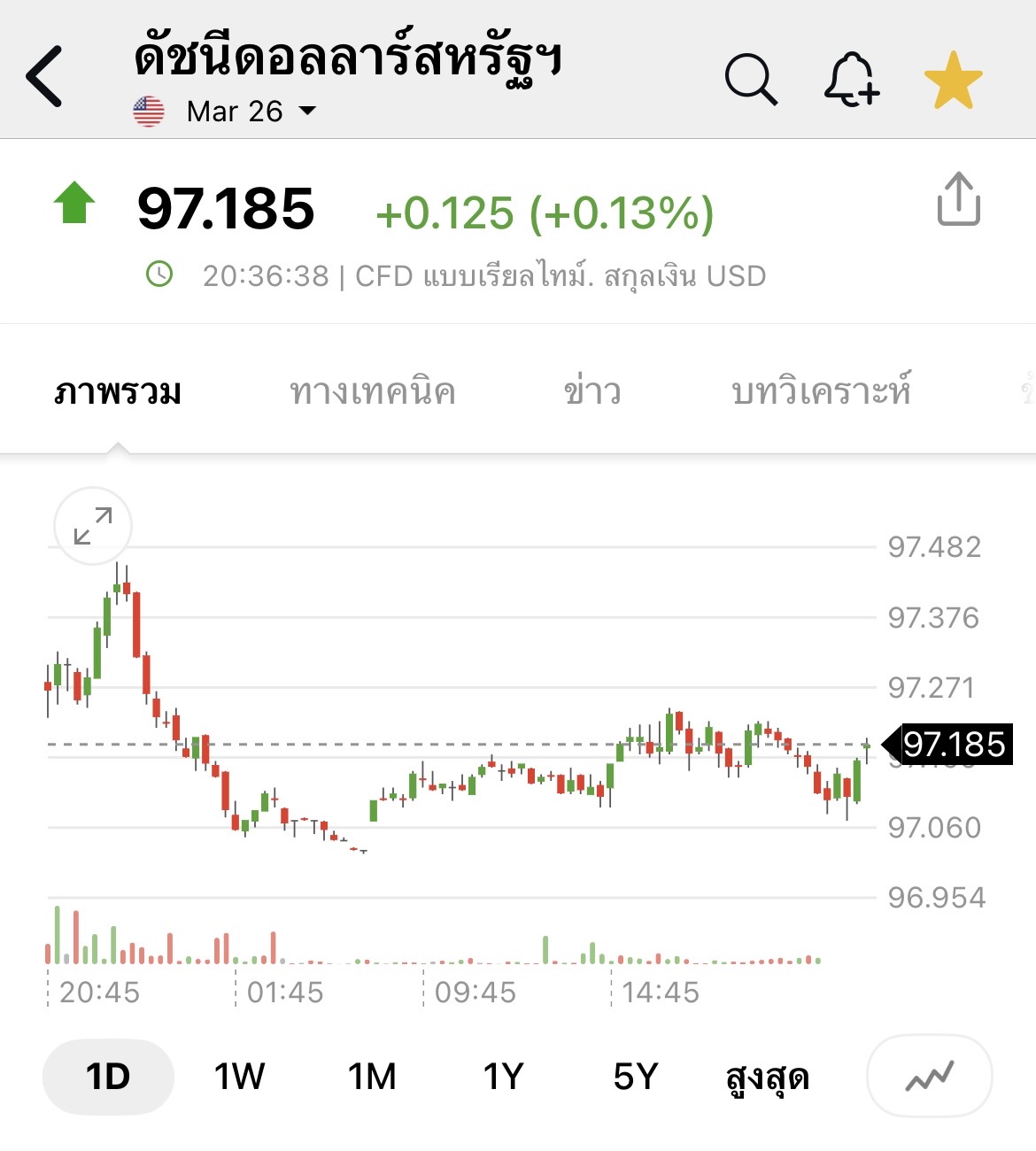Viewport: 1036px width, 1151px height.
Task: Open the ข่าว tab
Action: tap(592, 391)
